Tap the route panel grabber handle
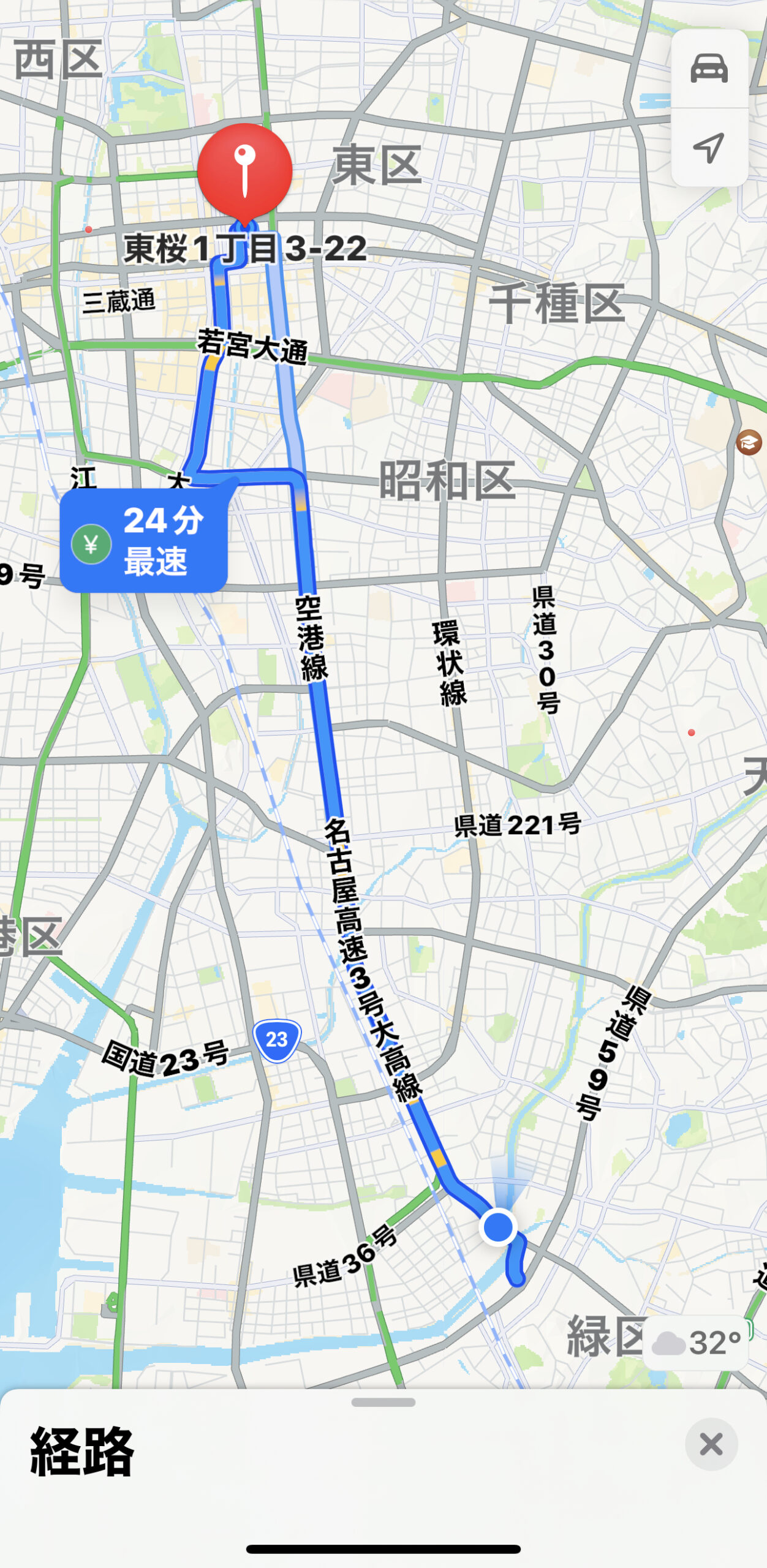The height and width of the screenshot is (1568, 767). [383, 1402]
